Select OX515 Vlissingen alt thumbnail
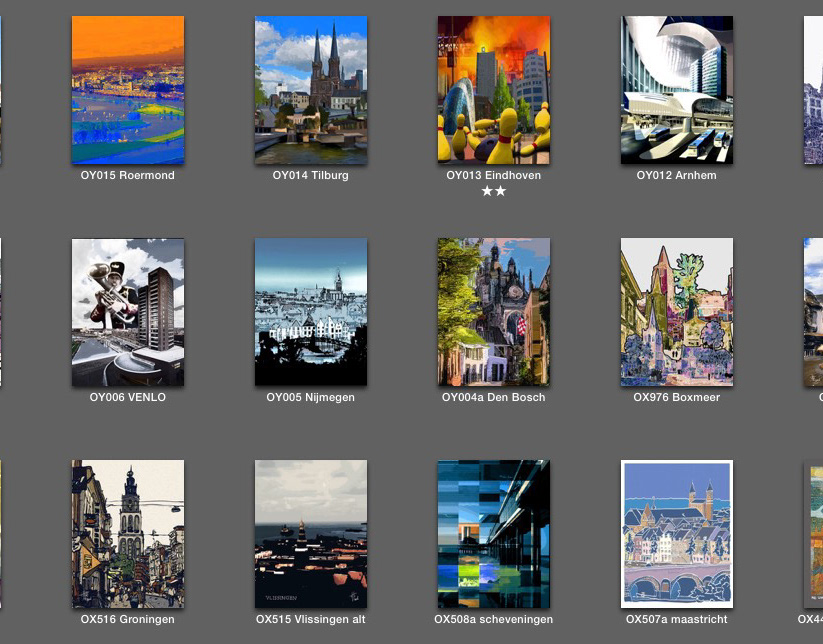 (311, 534)
